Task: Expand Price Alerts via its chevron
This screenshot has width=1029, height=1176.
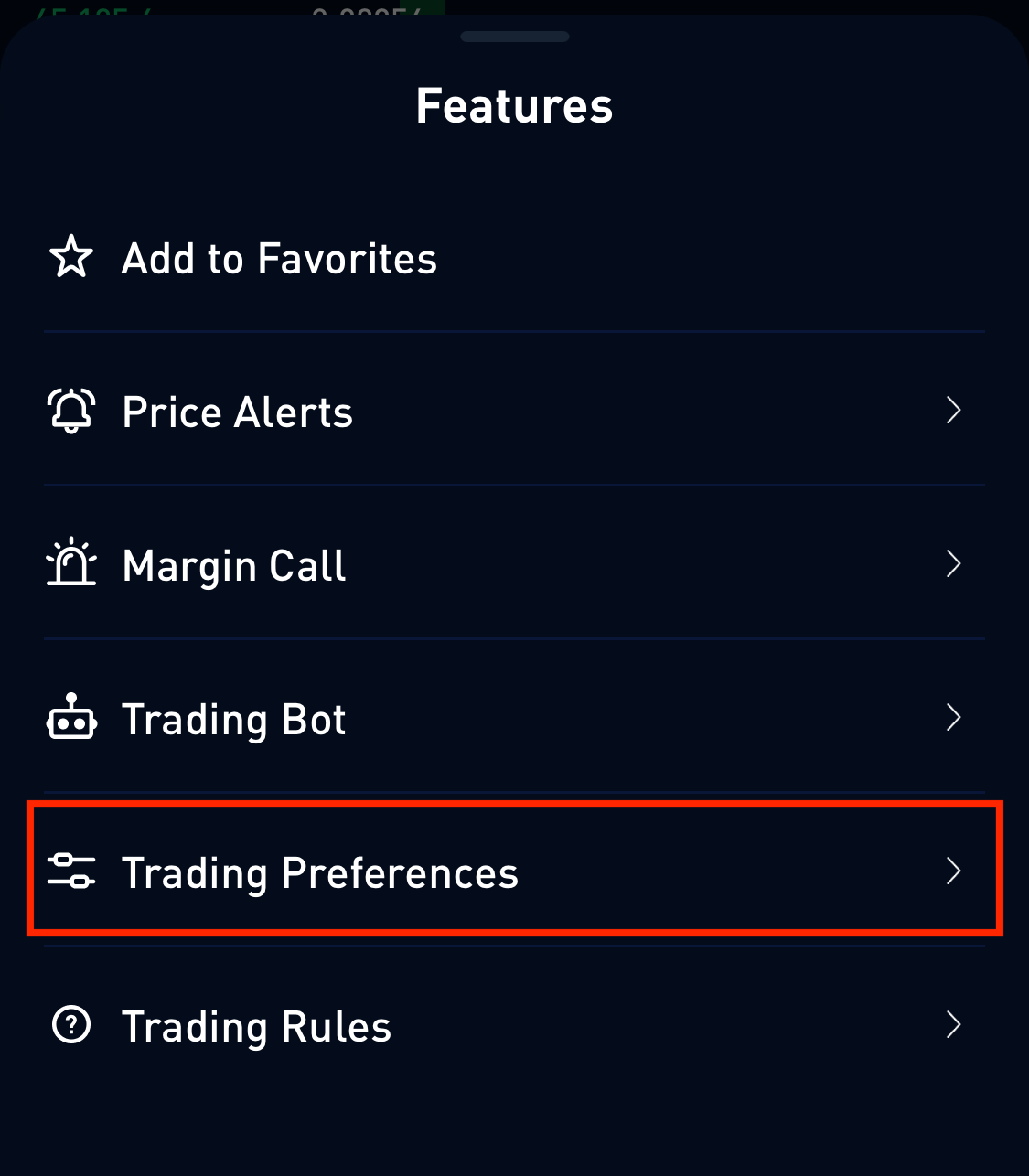Action: point(954,412)
